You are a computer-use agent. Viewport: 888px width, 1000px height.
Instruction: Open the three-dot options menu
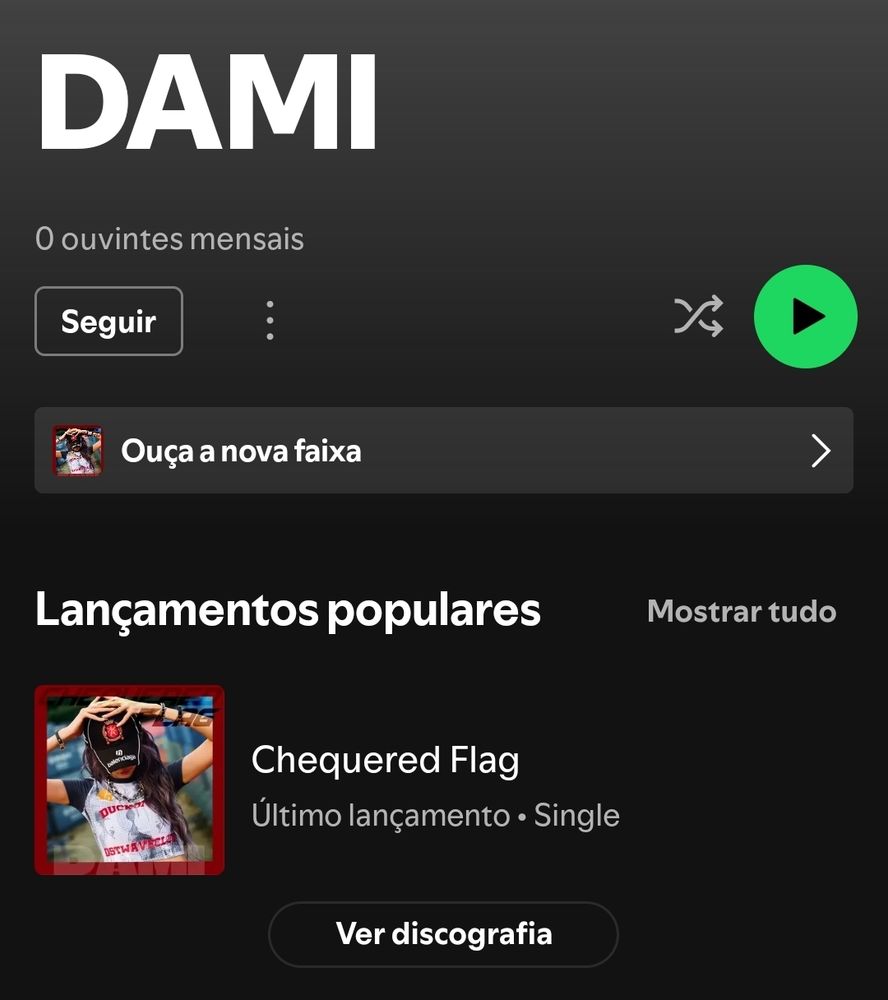pyautogui.click(x=269, y=321)
